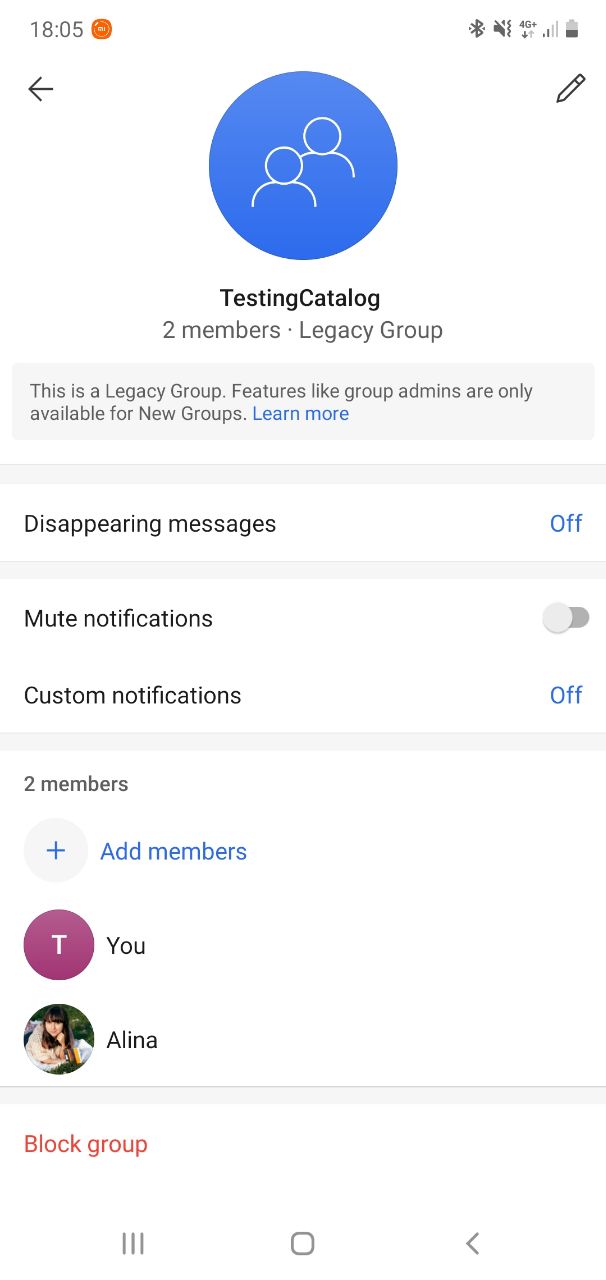Viewport: 606px width, 1280px height.
Task: Go to the phone's home screen
Action: point(302,1243)
